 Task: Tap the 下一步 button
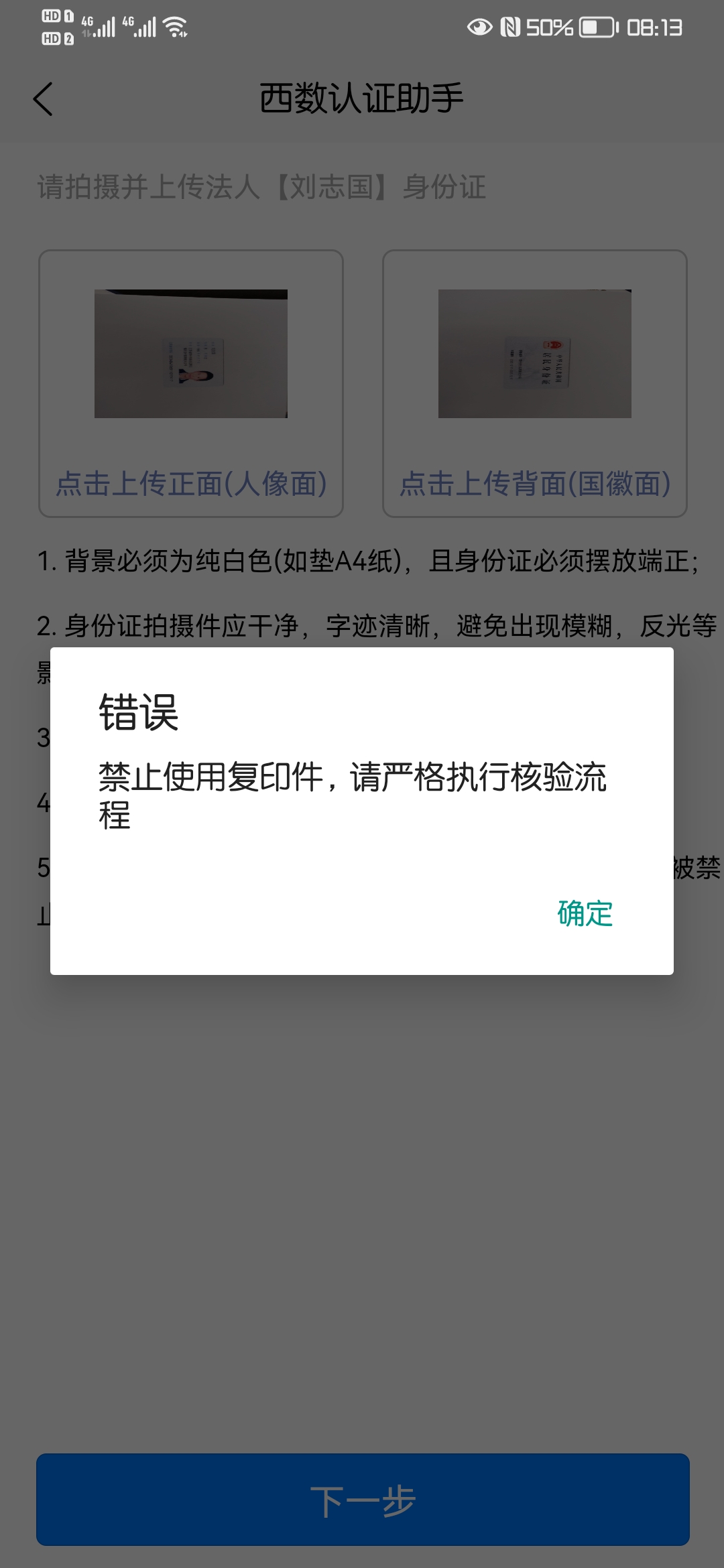tap(363, 1500)
